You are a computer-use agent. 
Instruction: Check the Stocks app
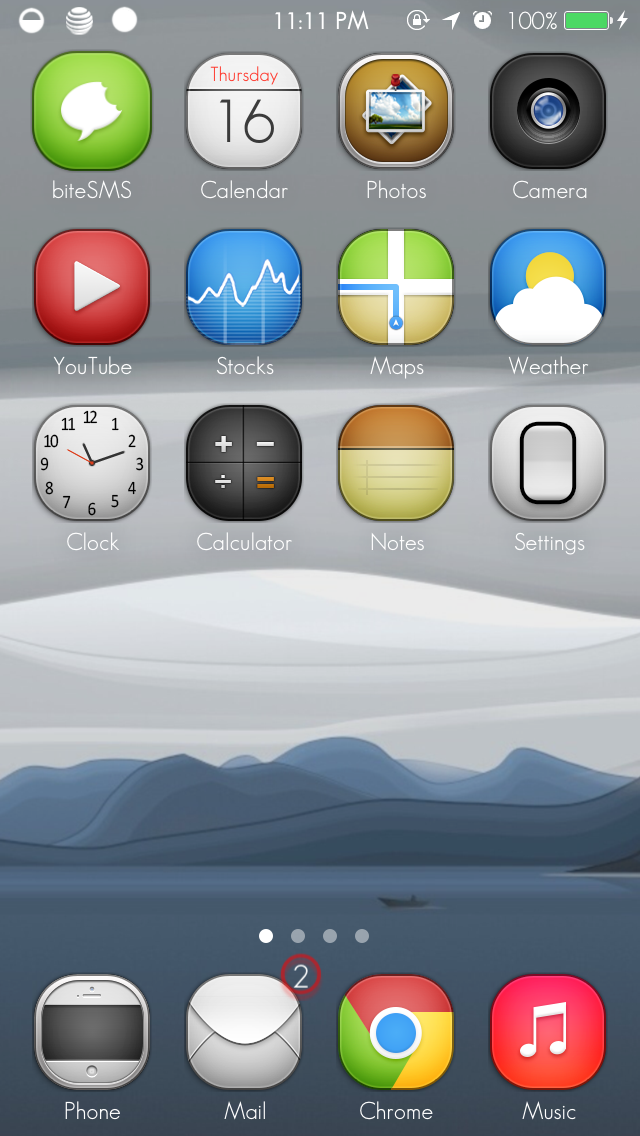[x=244, y=287]
